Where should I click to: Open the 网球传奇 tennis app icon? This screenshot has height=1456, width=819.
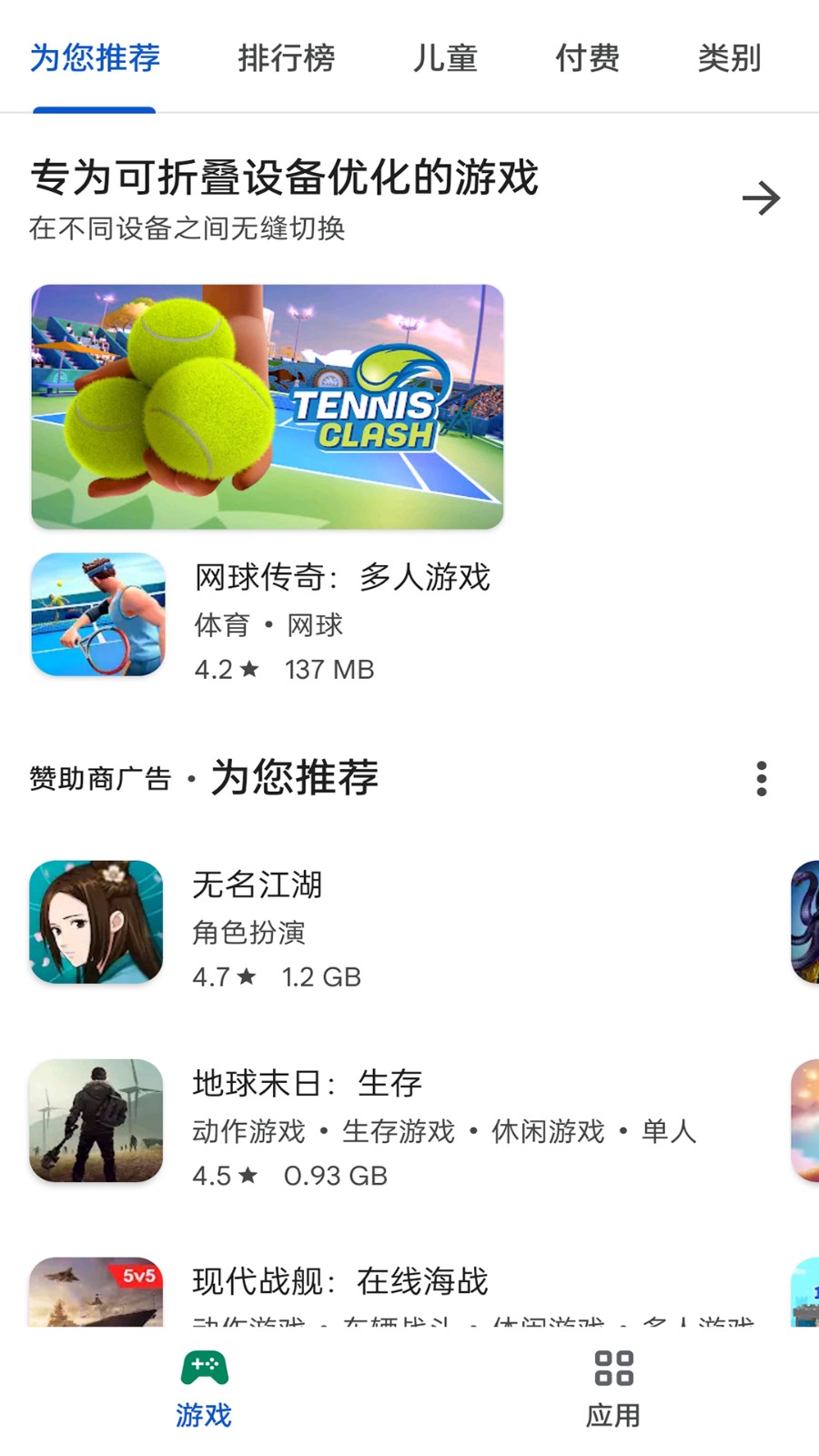(x=96, y=614)
